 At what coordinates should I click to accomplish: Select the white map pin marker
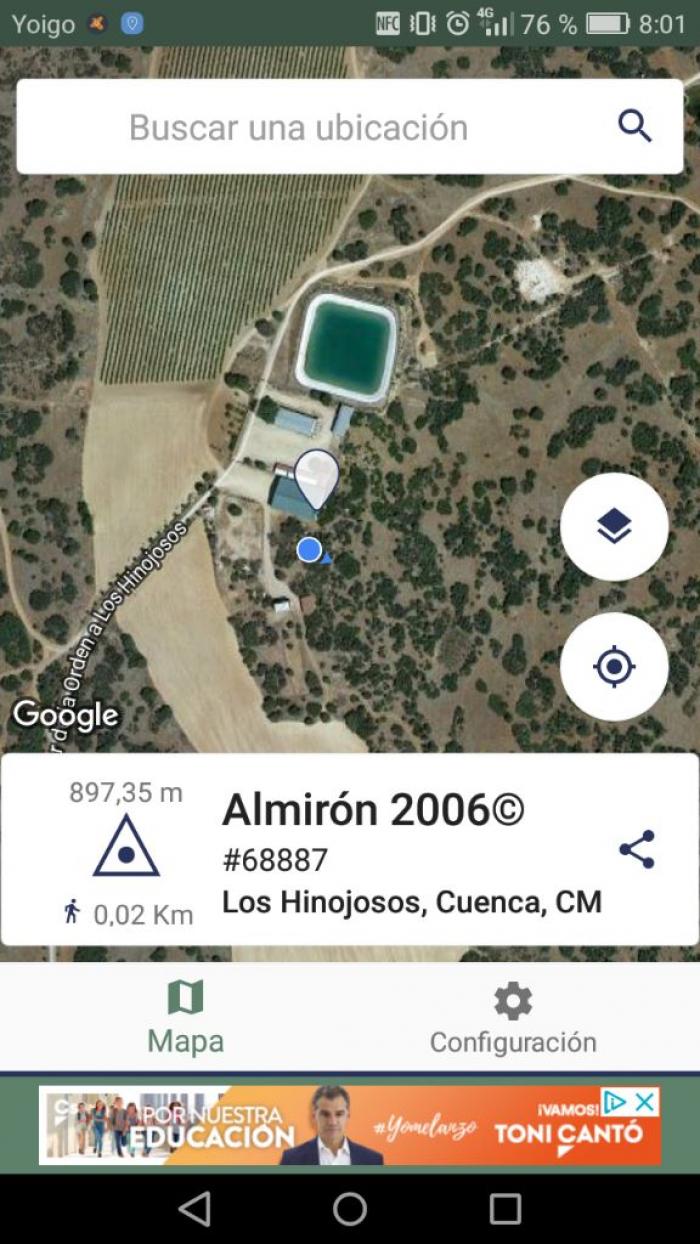tap(317, 479)
